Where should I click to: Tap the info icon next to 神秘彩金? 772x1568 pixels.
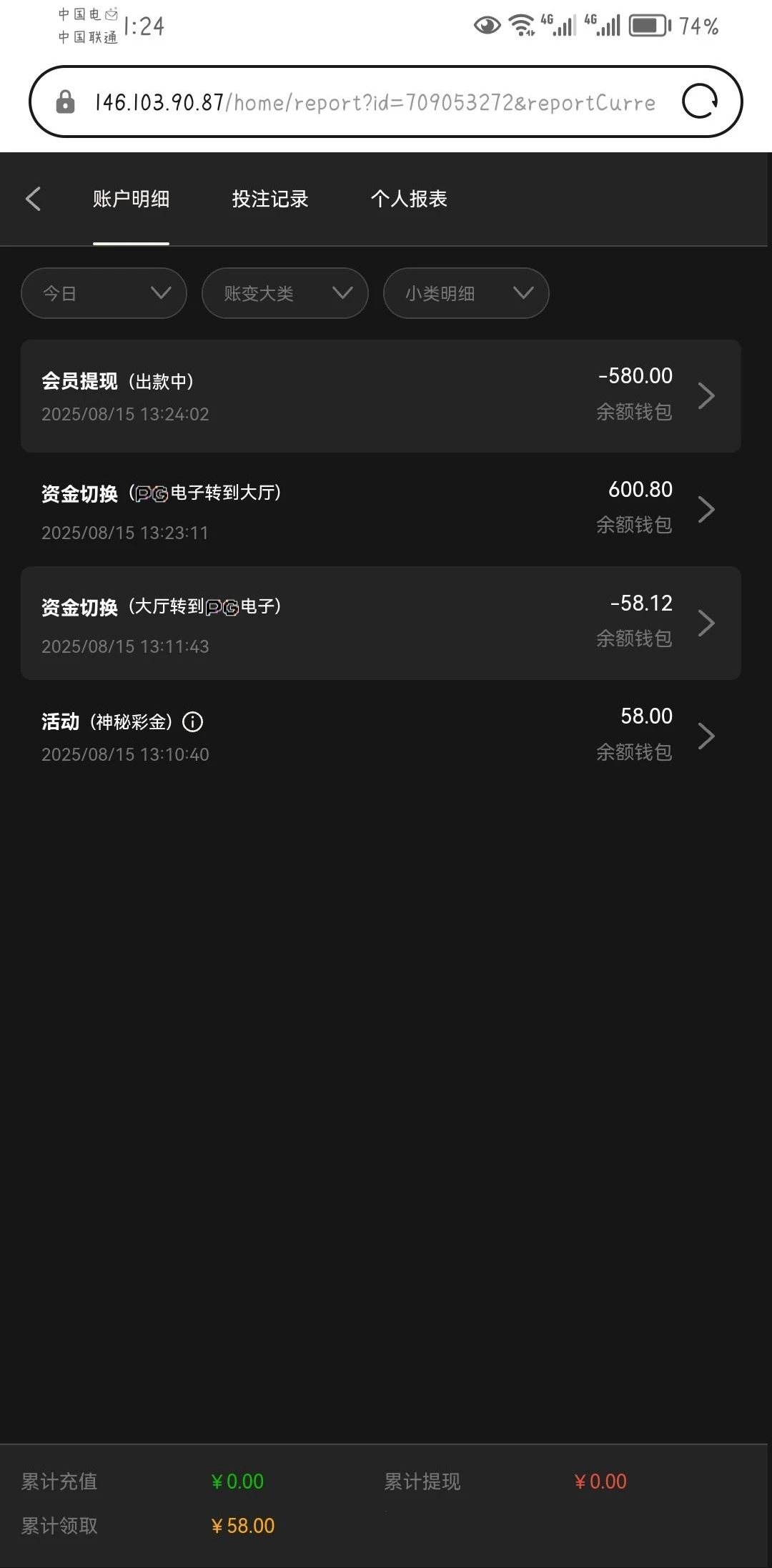[192, 722]
